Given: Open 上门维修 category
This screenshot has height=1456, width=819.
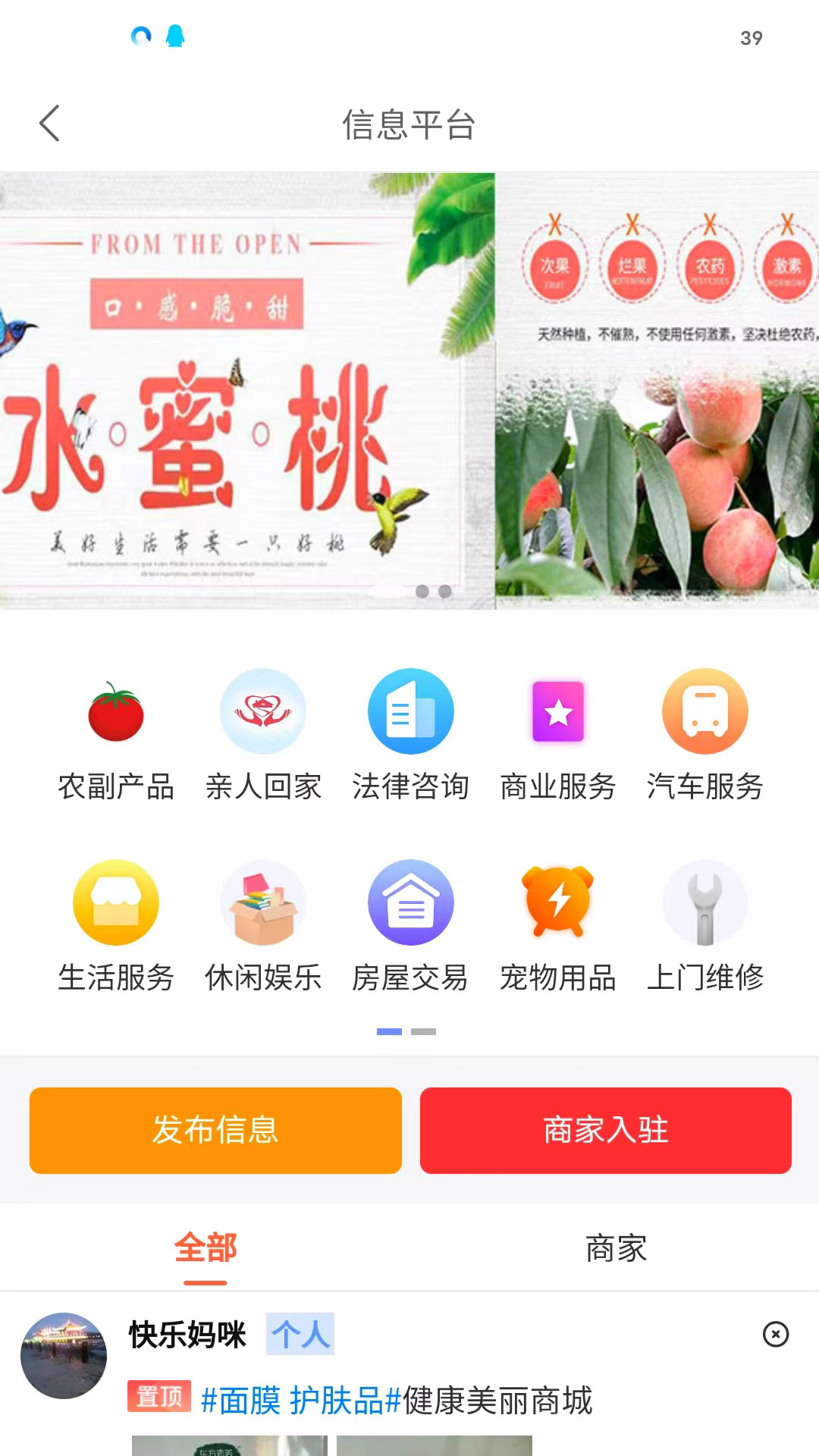Looking at the screenshot, I should click(704, 927).
